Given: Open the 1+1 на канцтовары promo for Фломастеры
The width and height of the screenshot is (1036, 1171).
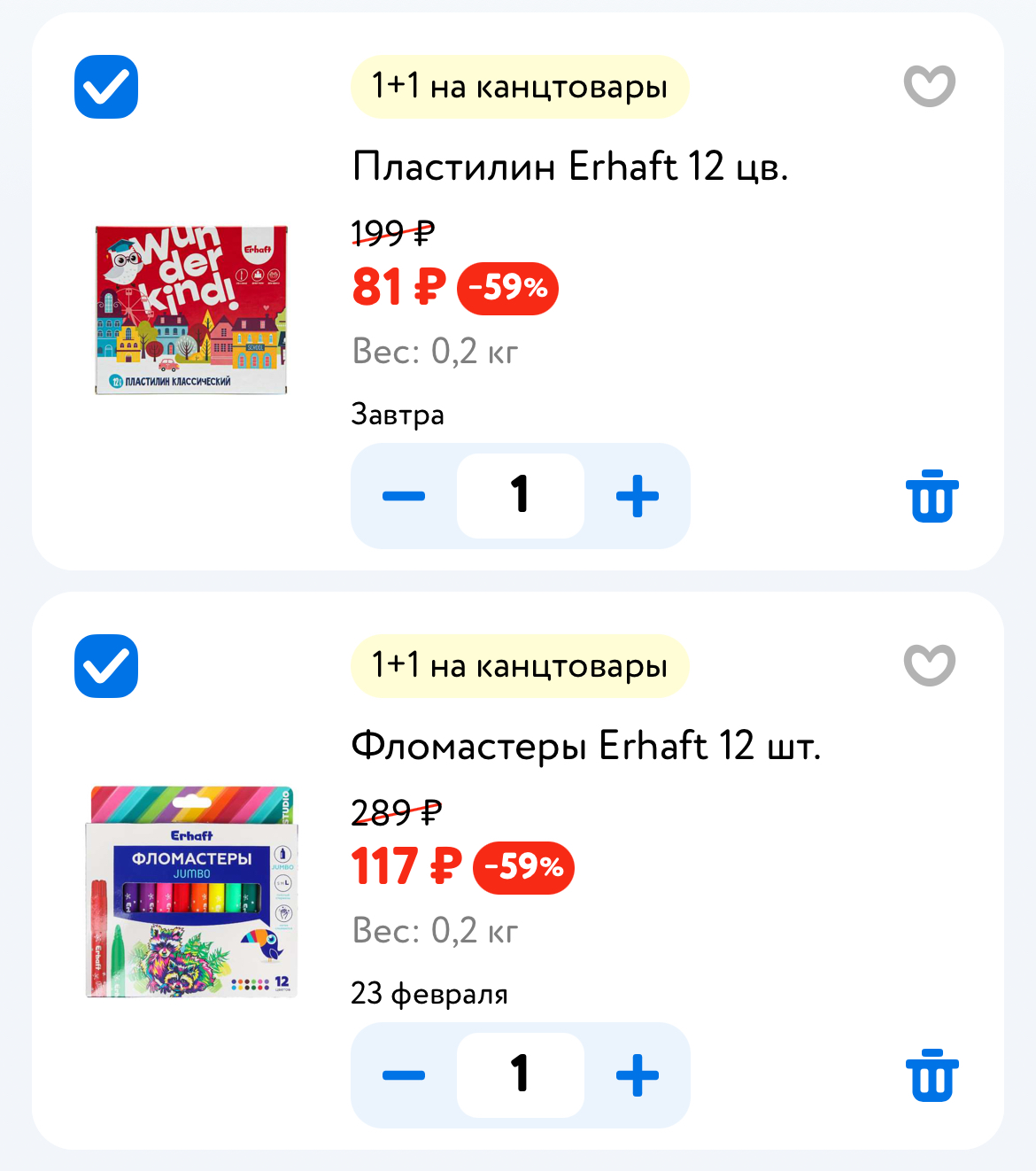Looking at the screenshot, I should click(x=520, y=666).
